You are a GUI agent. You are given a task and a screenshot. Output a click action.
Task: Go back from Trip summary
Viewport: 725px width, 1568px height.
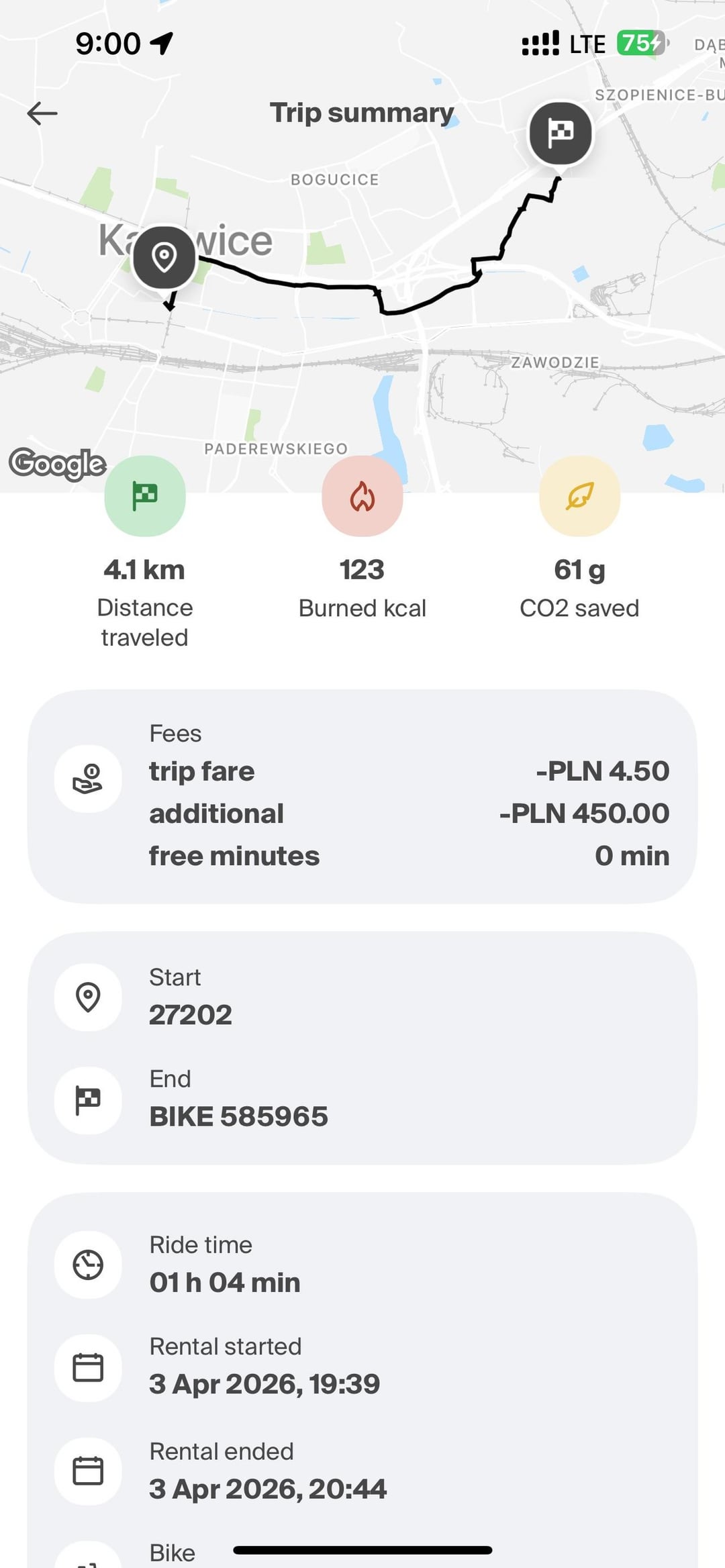42,113
